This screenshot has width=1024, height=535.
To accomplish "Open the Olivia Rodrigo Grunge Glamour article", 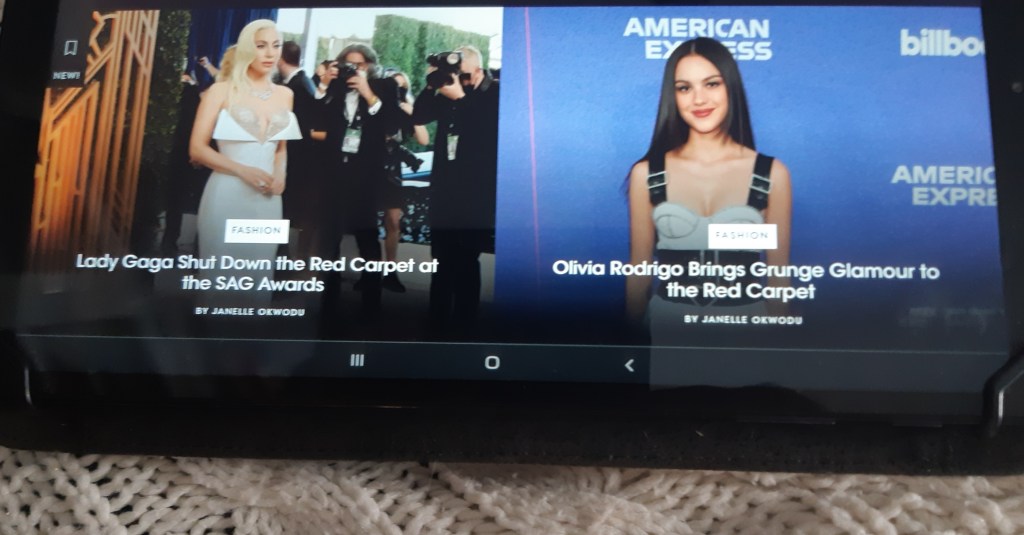I will [745, 280].
